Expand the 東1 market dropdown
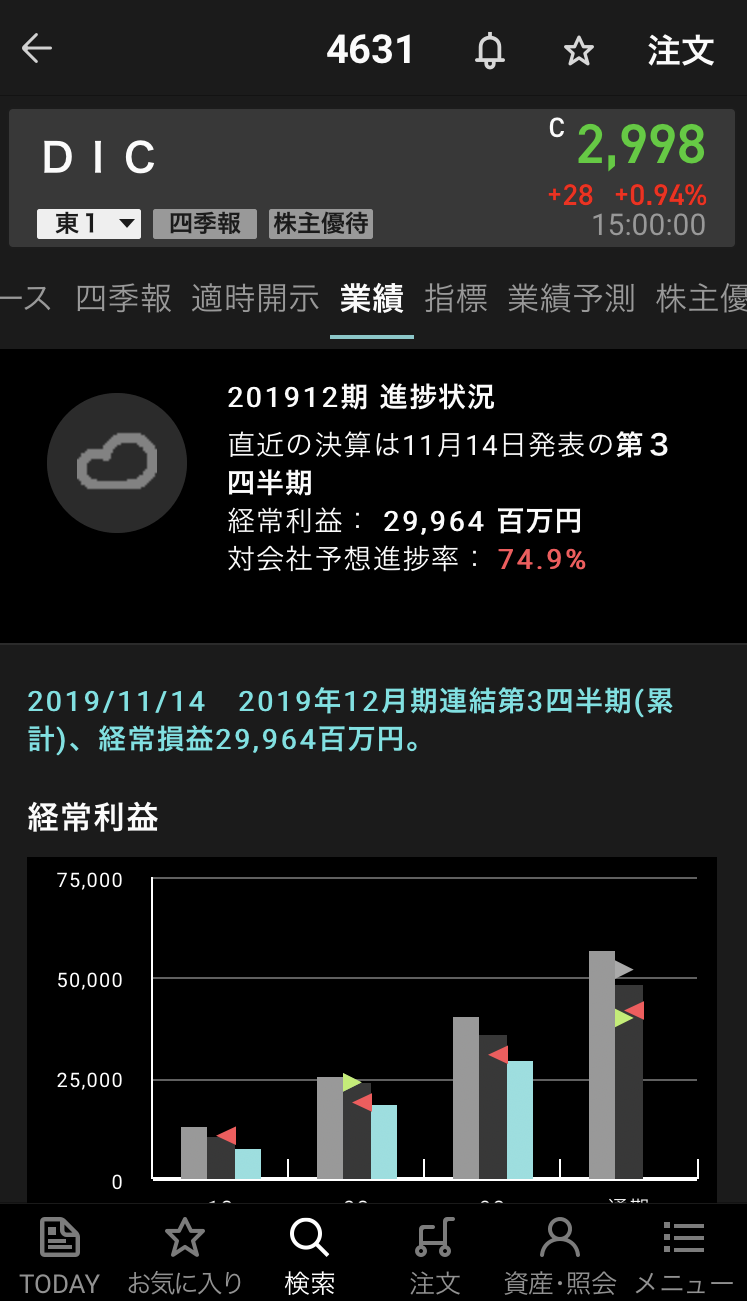 click(89, 224)
